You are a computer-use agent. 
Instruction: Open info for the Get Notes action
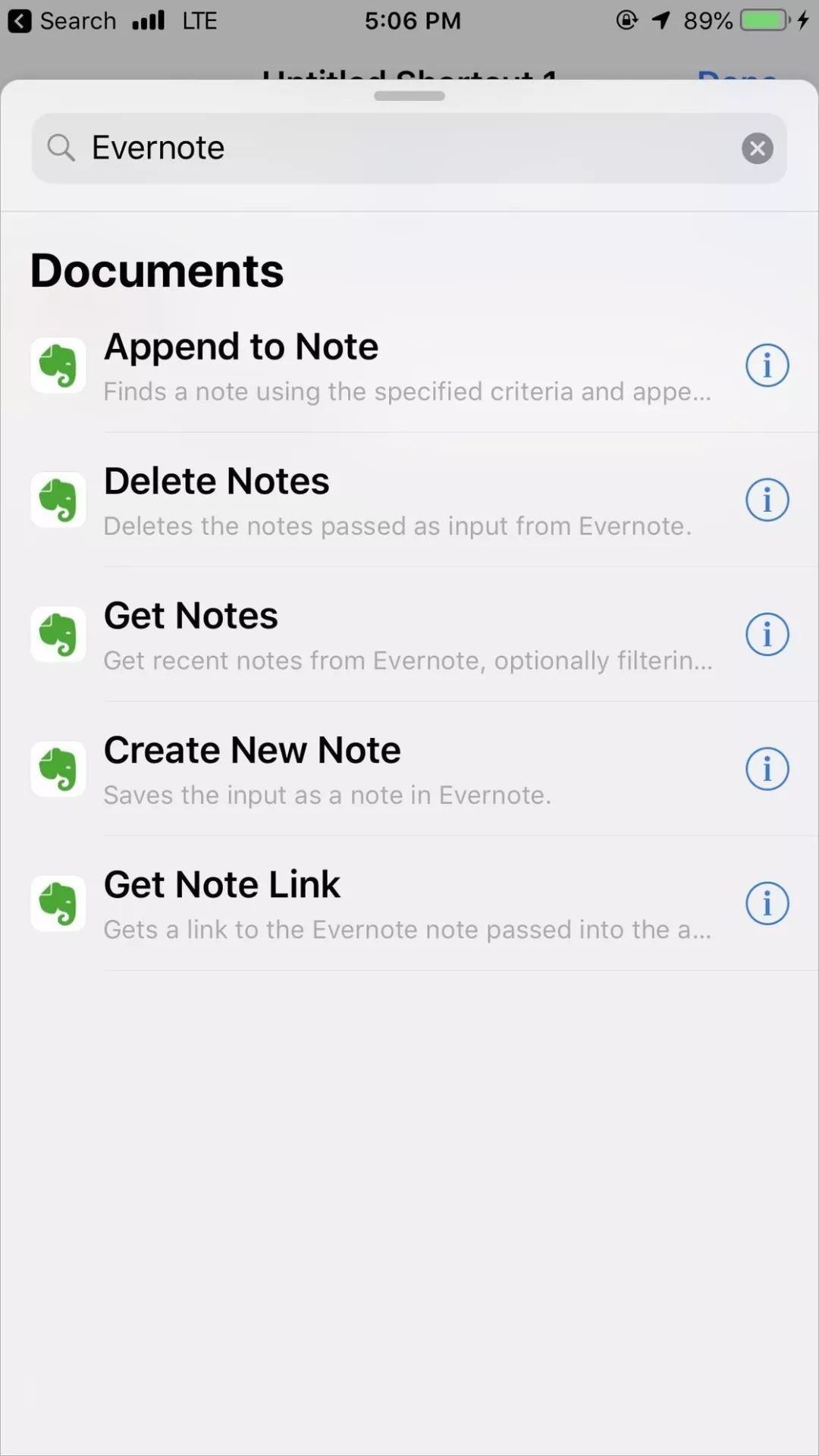pyautogui.click(x=767, y=635)
